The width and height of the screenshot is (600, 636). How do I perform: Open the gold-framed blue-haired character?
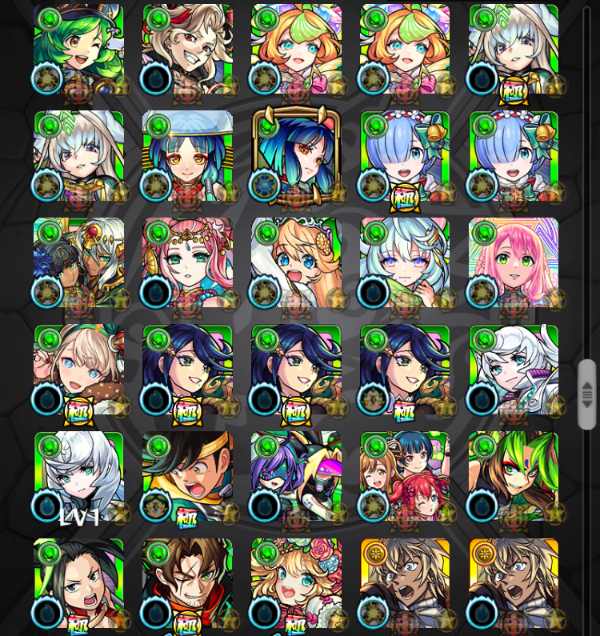pos(296,156)
